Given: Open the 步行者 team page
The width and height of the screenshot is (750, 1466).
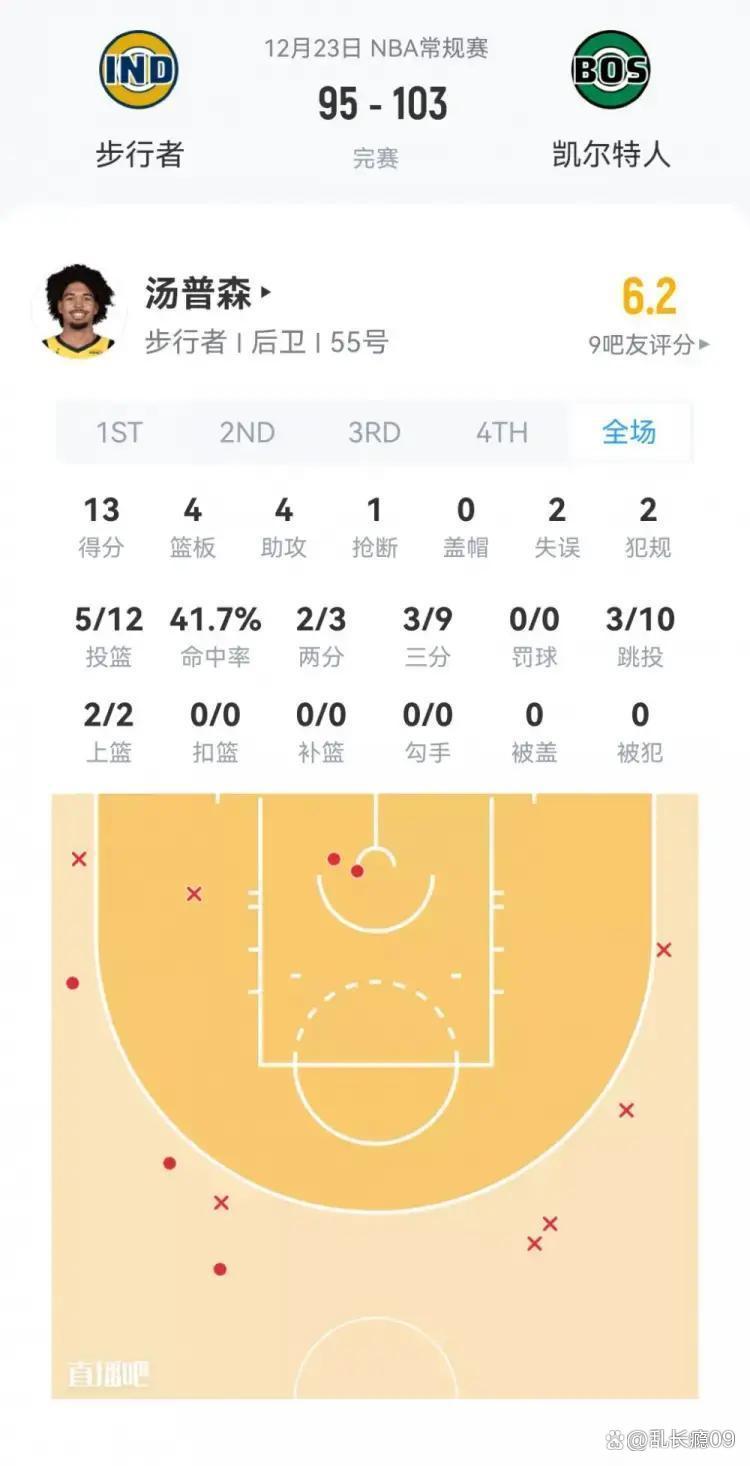Looking at the screenshot, I should (139, 98).
